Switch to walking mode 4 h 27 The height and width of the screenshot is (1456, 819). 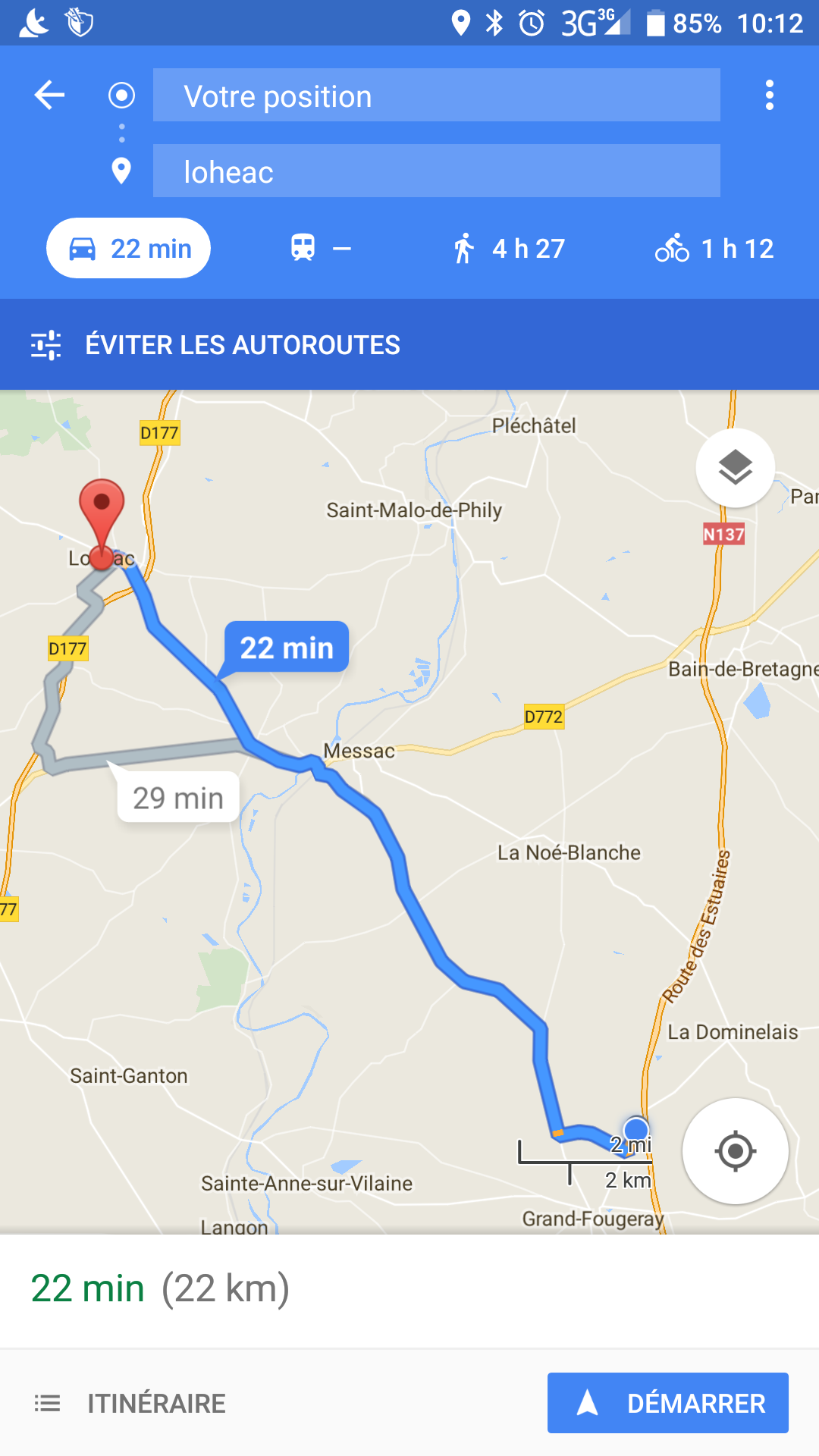509,249
